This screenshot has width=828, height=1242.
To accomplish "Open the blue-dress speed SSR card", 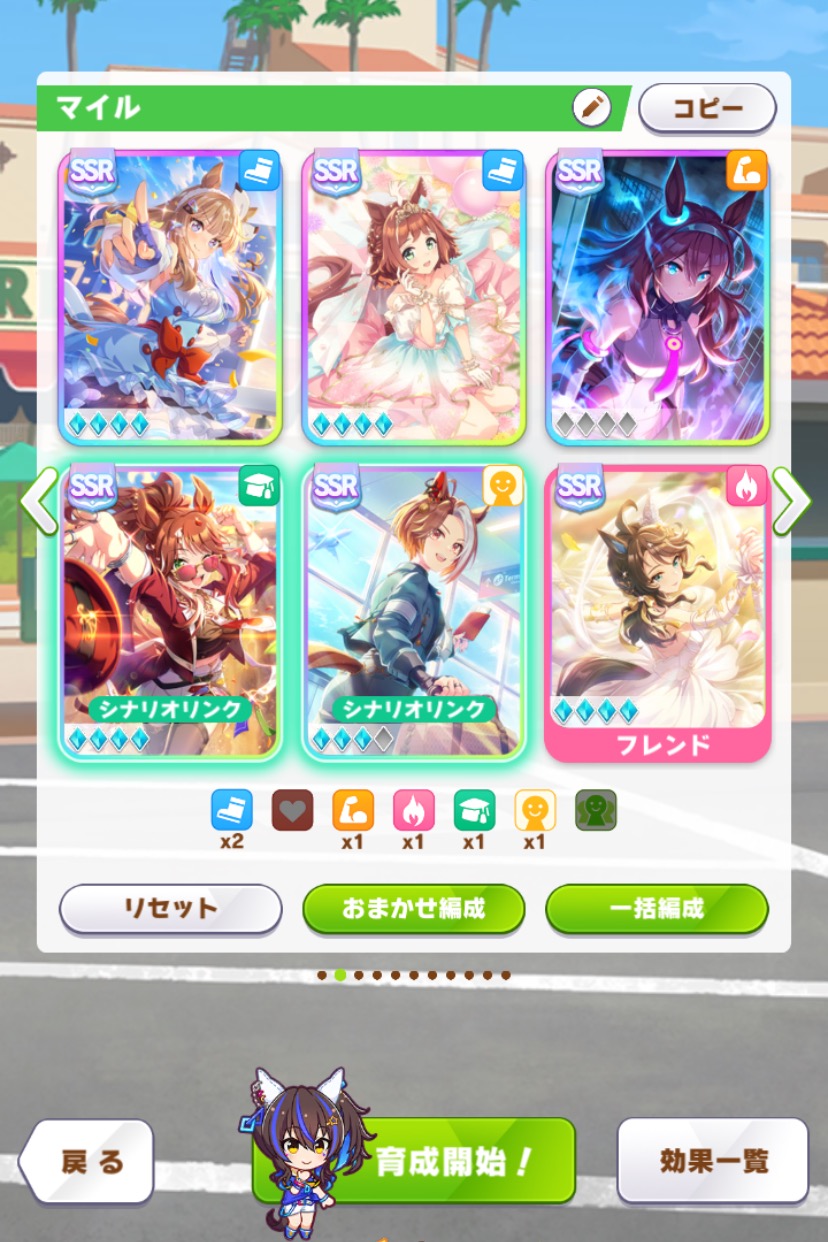I will tap(170, 298).
